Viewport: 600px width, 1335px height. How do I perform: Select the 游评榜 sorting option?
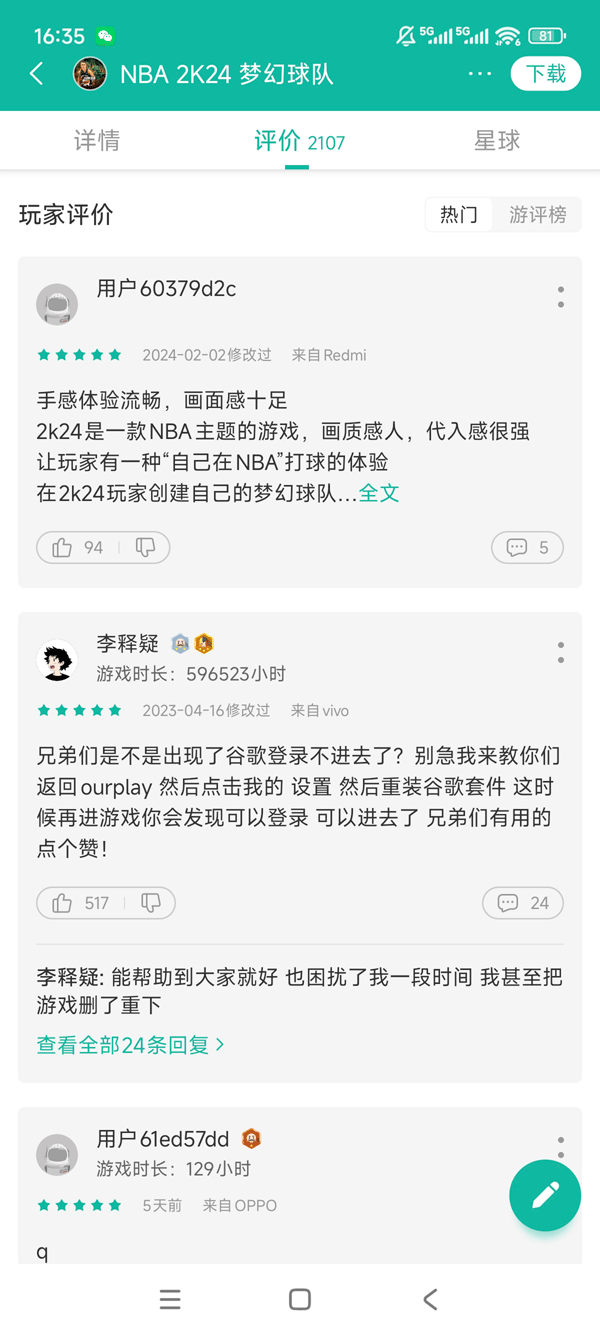(537, 215)
